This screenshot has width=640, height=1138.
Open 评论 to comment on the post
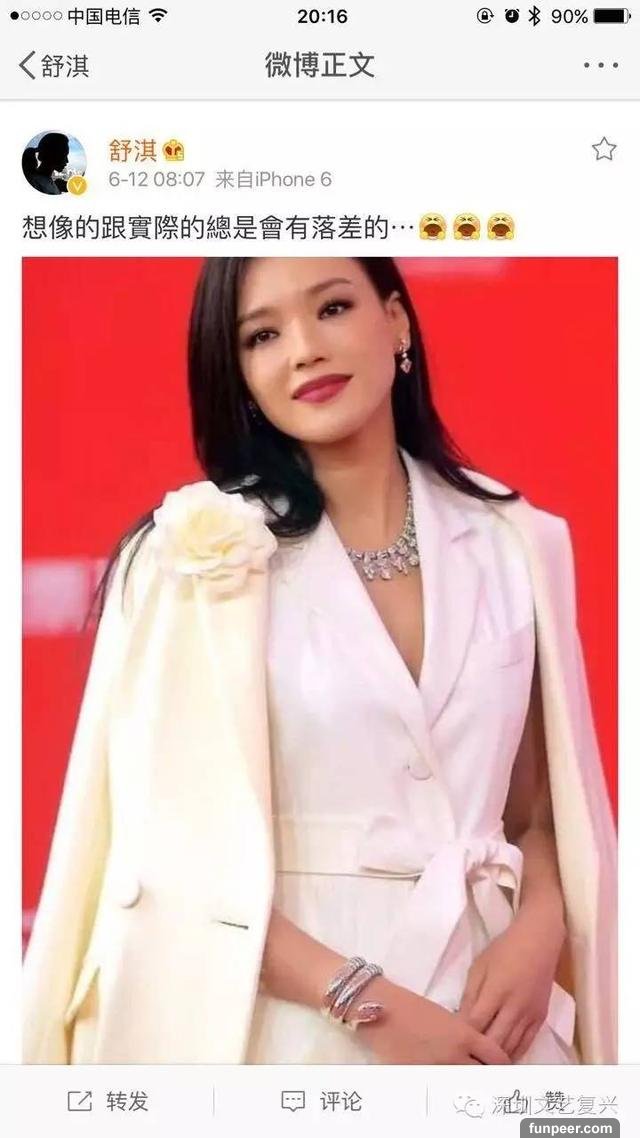click(x=321, y=1101)
